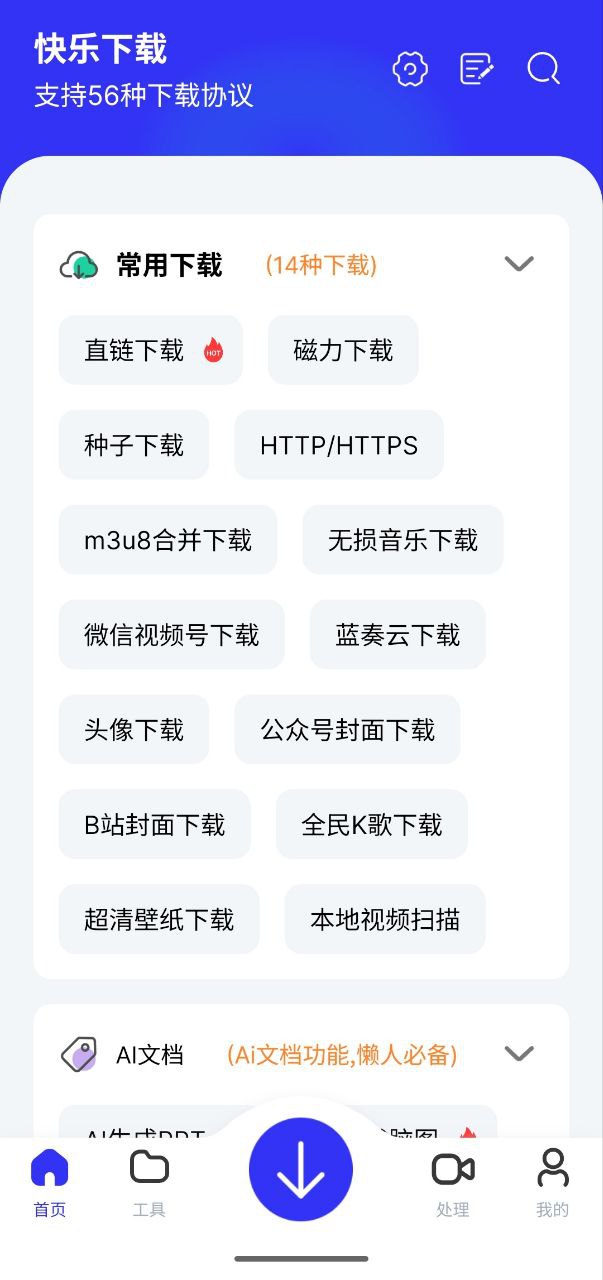This screenshot has width=603, height=1280.
Task: Select HTTP/HTTPS download
Action: click(339, 445)
